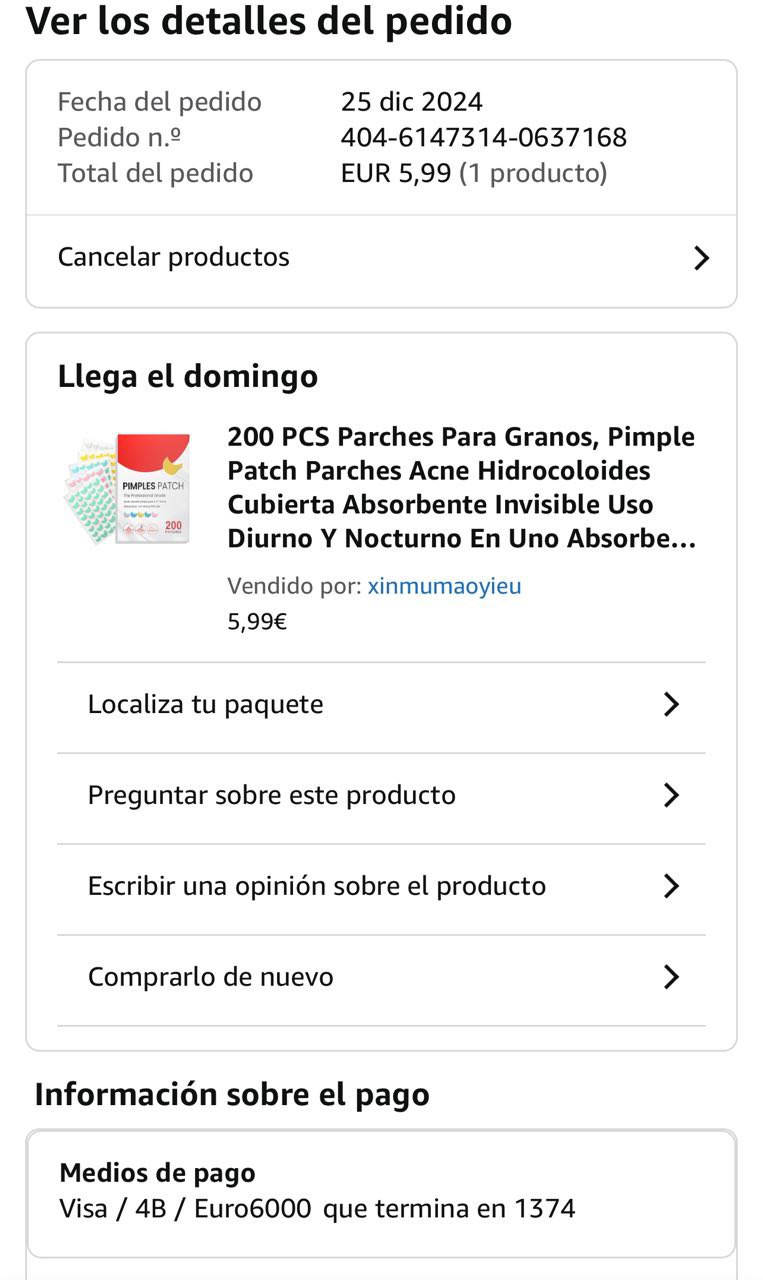Open the Cancelar productos row
This screenshot has height=1280, width=763.
click(x=380, y=258)
